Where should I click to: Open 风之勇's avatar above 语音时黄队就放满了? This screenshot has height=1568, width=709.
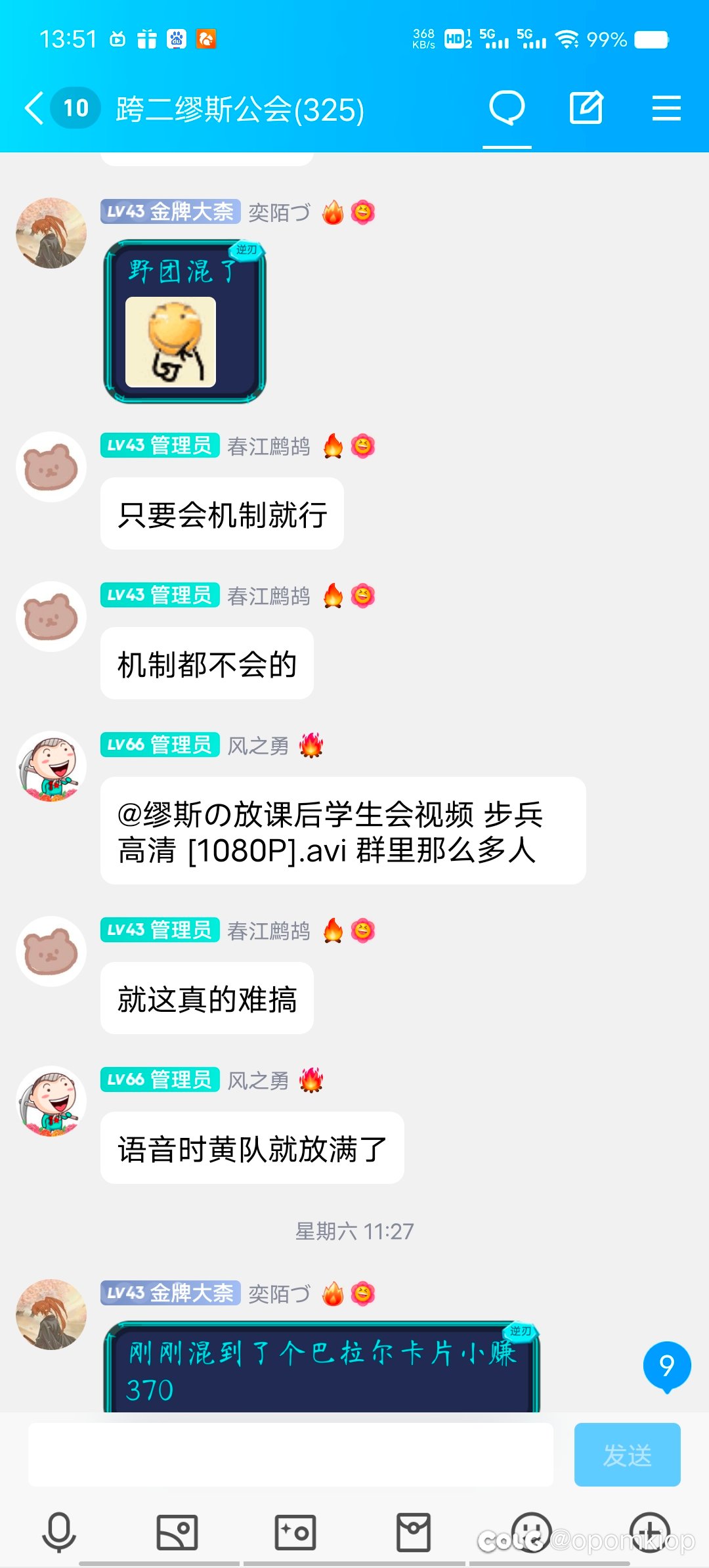51,1101
